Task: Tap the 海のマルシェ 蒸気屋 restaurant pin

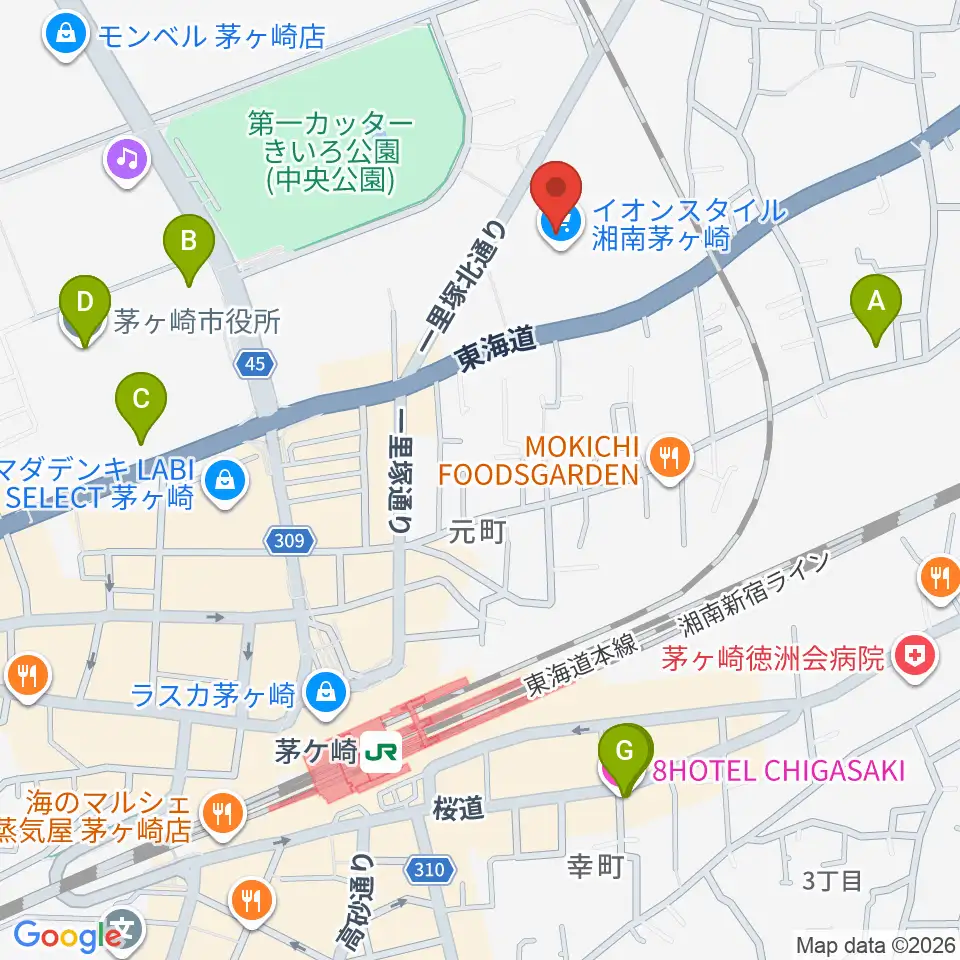Action: 222,814
